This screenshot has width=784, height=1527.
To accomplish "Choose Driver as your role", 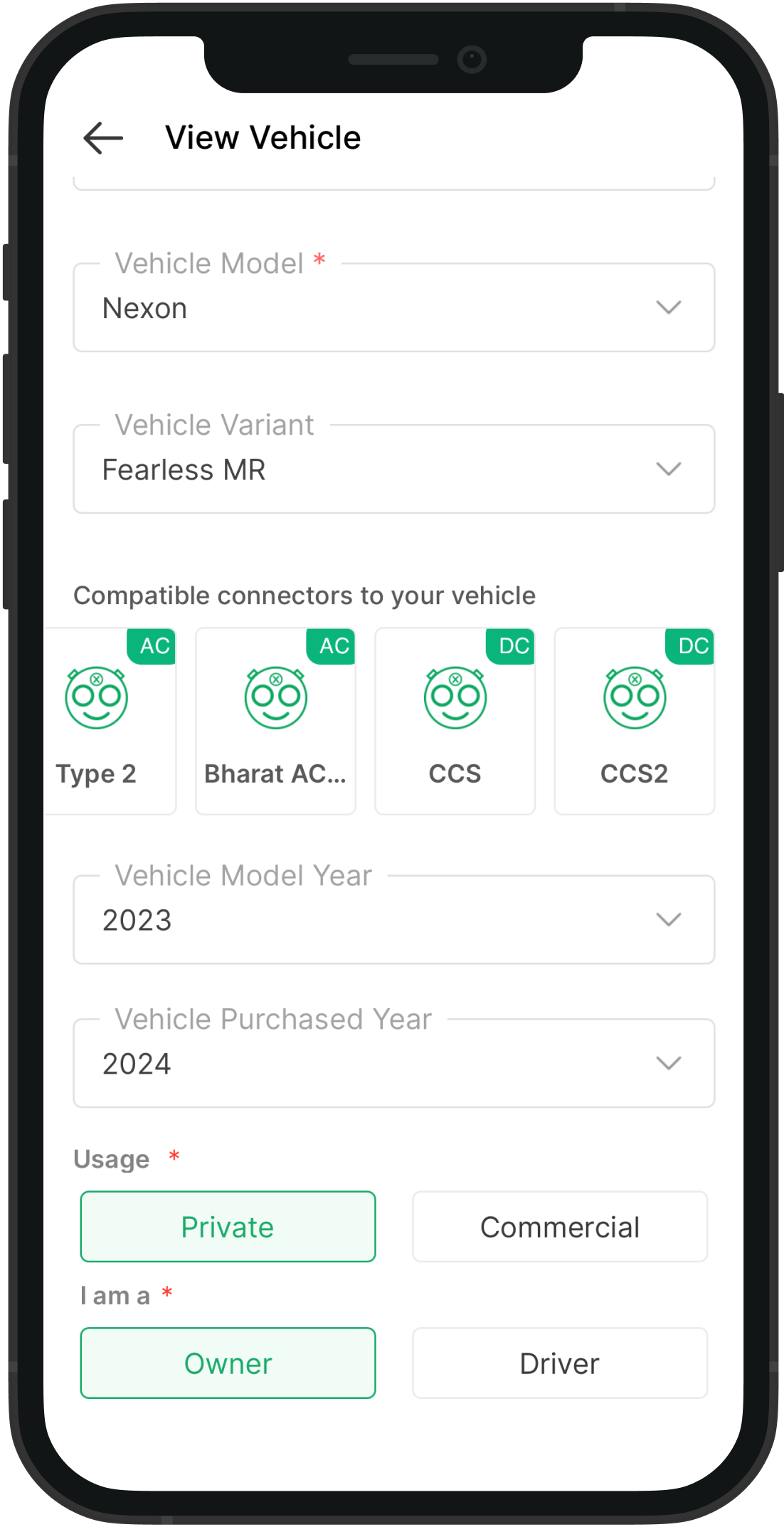I will coord(560,1363).
